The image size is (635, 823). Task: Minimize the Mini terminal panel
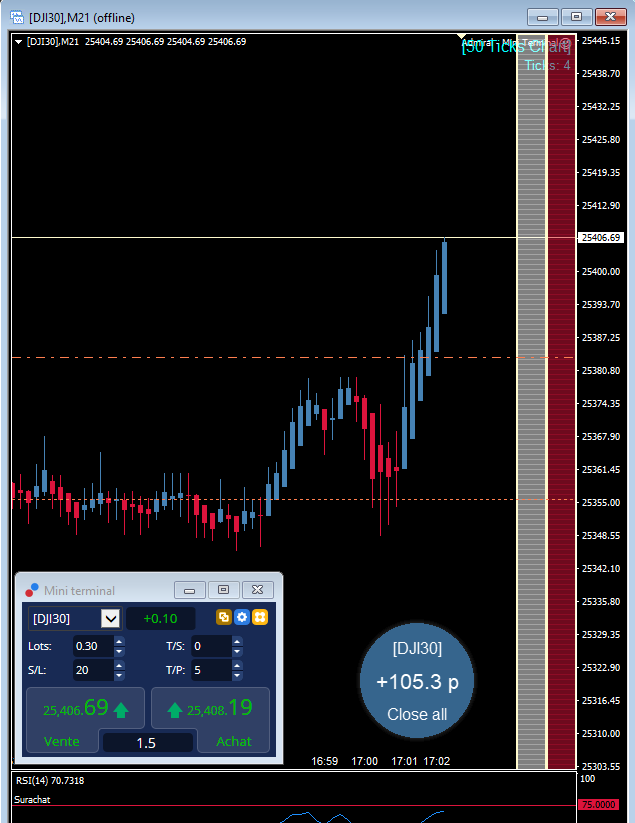coord(190,590)
